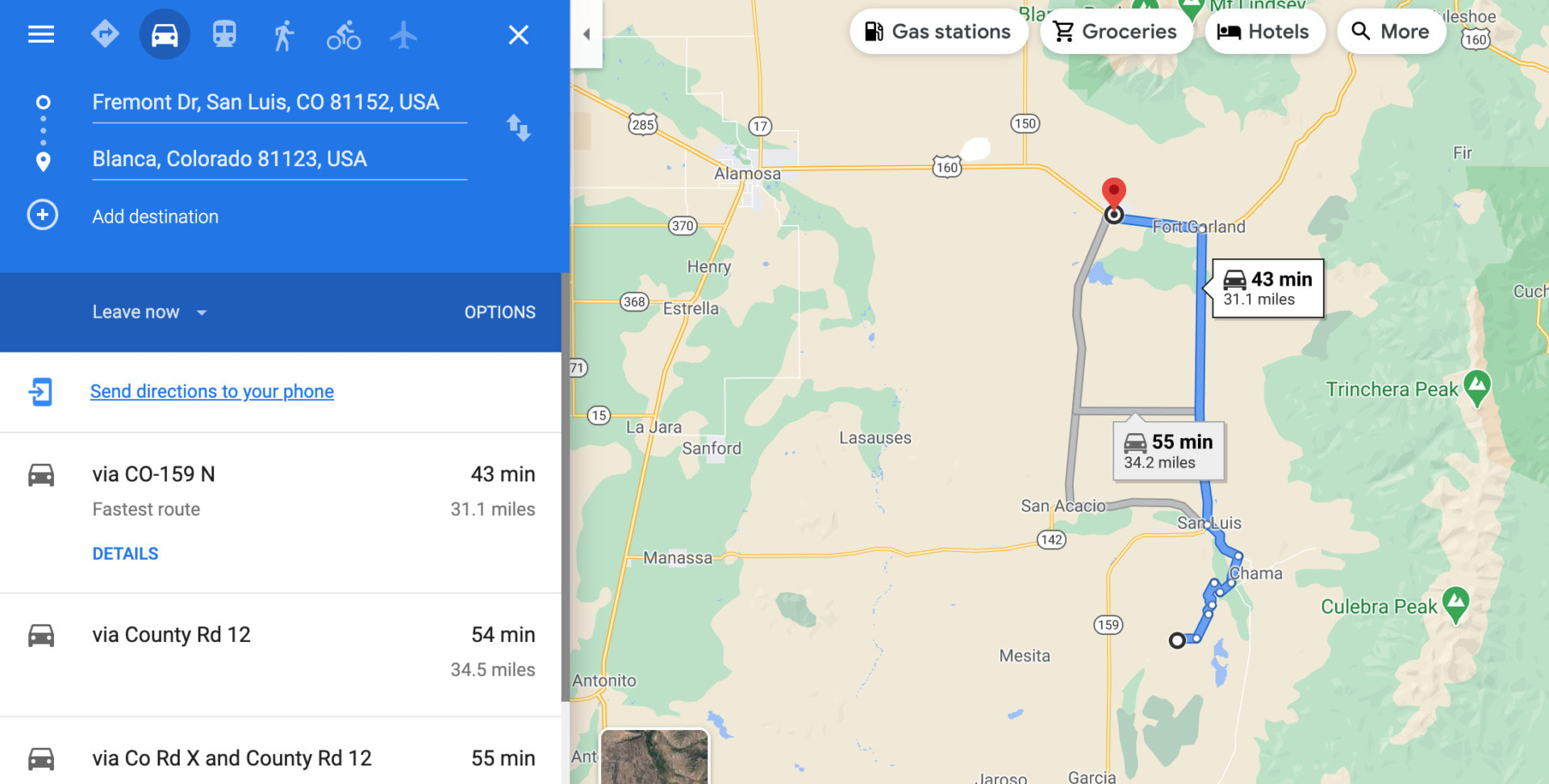Reverse starting point and destination
The height and width of the screenshot is (784, 1549).
tap(518, 127)
